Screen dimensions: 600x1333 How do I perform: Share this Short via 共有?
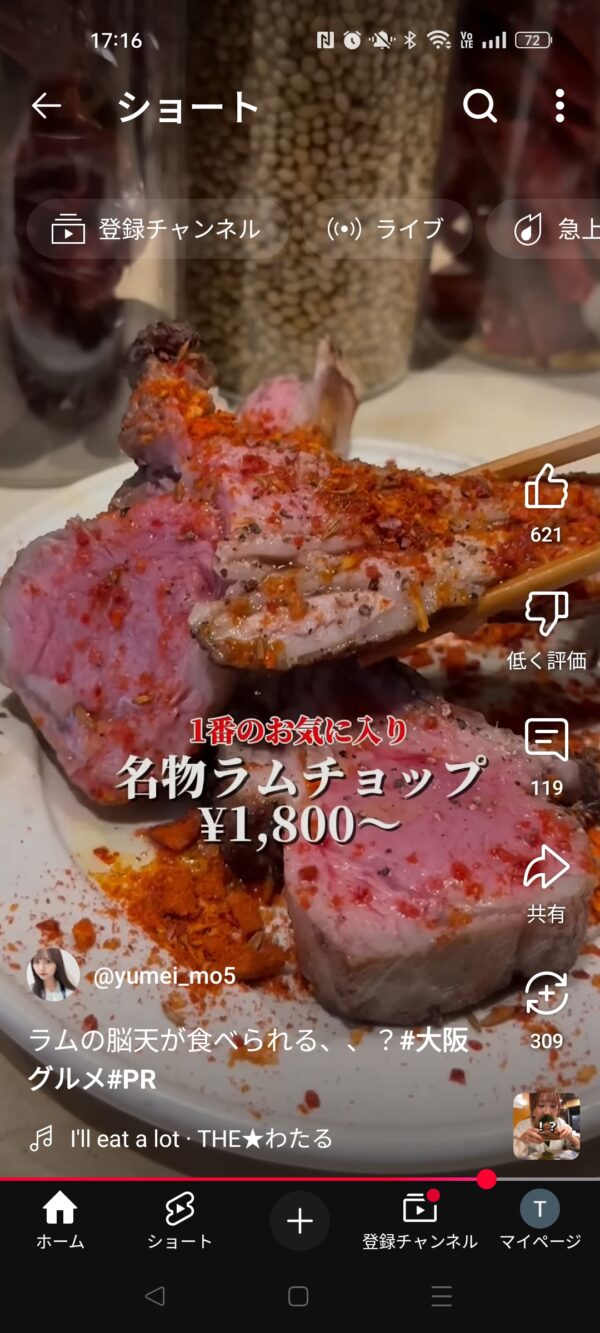click(x=546, y=868)
